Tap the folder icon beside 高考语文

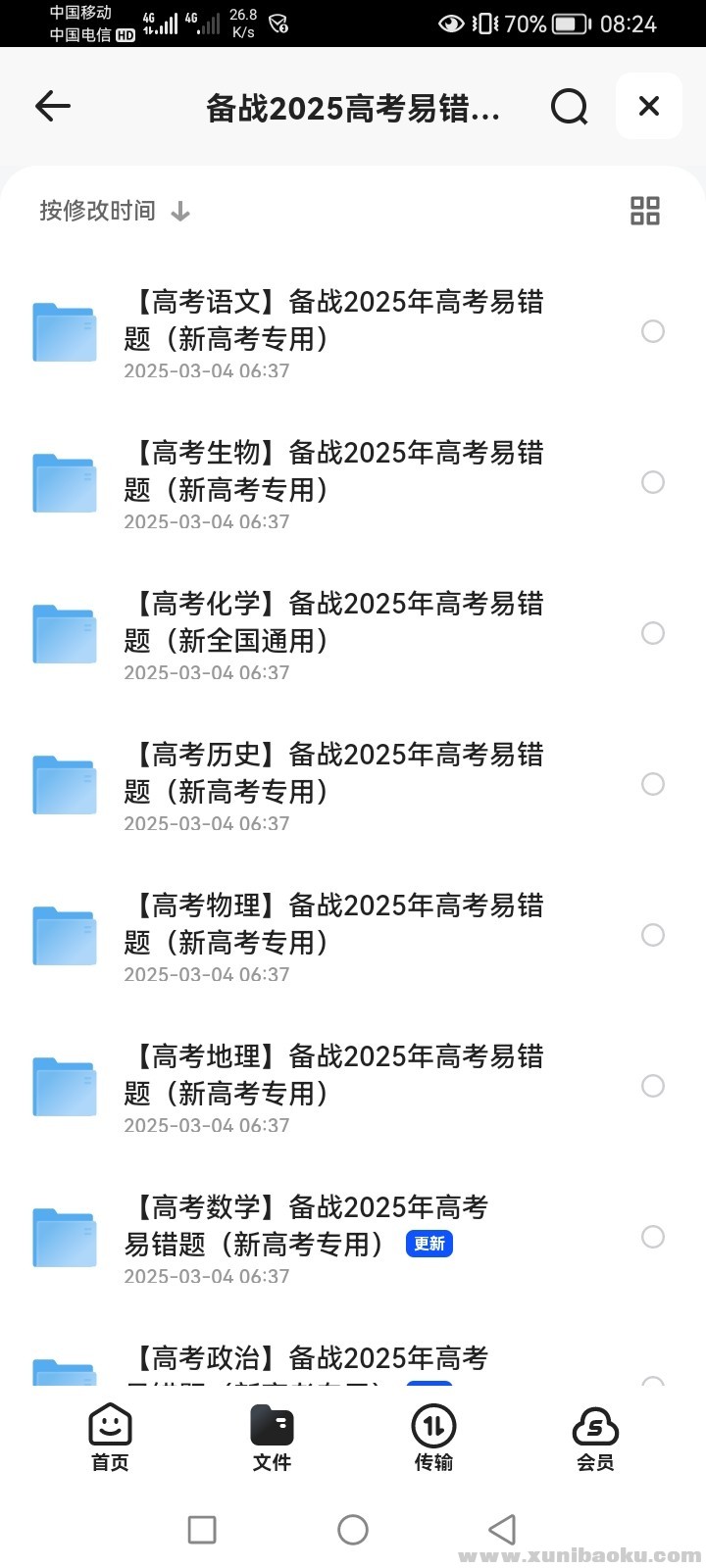pos(64,331)
